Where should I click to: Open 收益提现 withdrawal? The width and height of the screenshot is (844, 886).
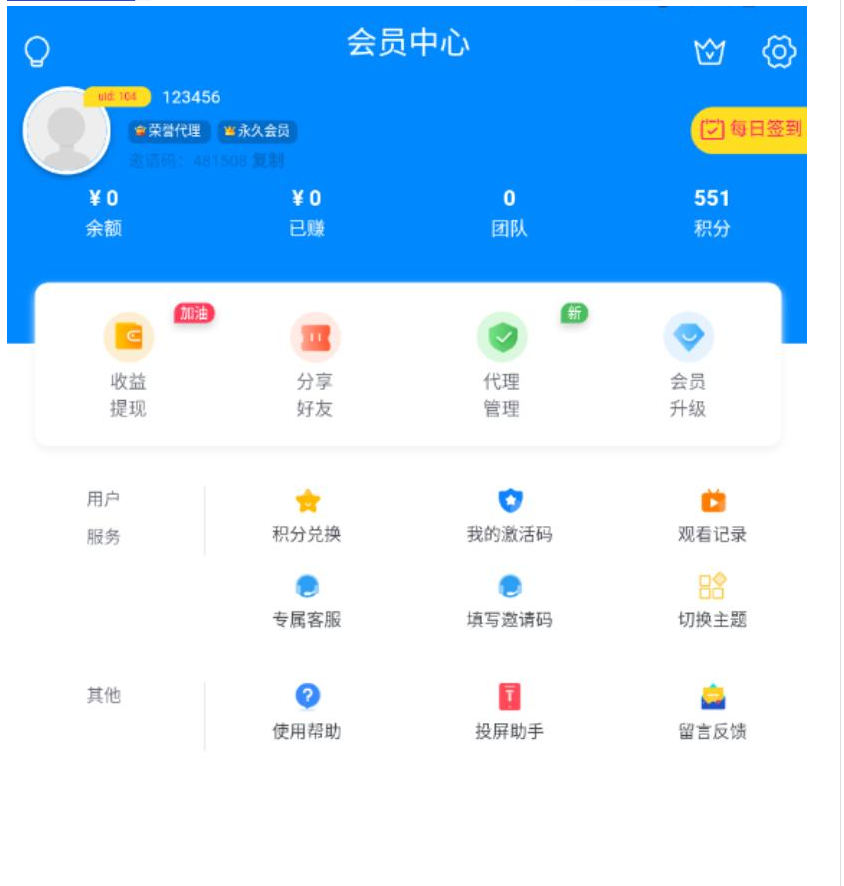click(x=128, y=365)
